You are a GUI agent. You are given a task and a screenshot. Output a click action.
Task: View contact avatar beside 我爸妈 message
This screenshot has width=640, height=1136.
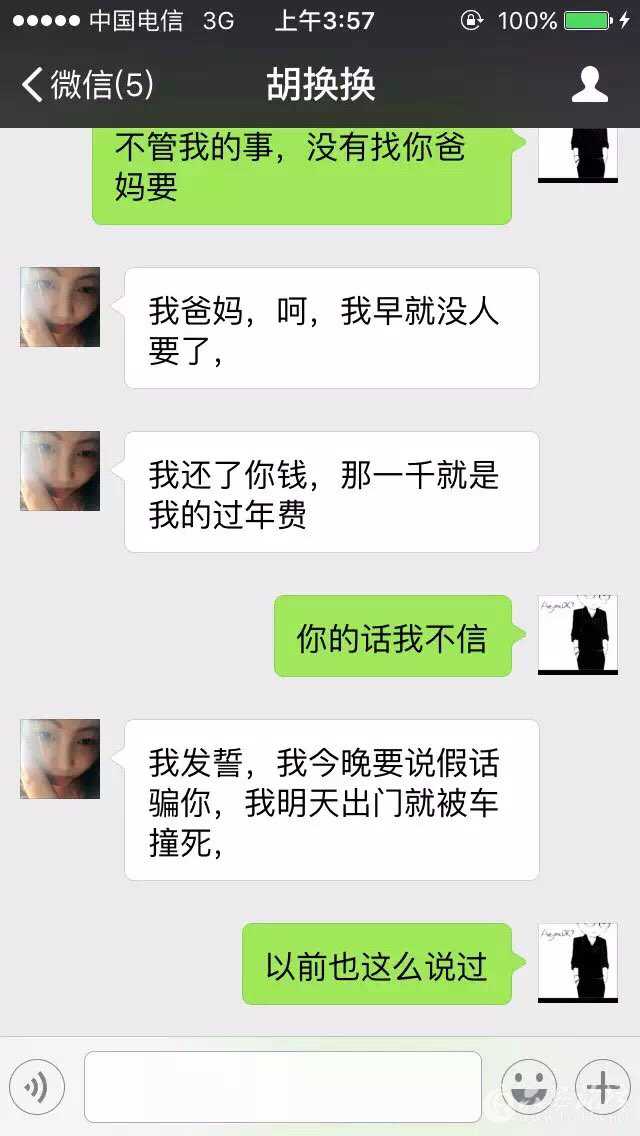click(x=60, y=307)
